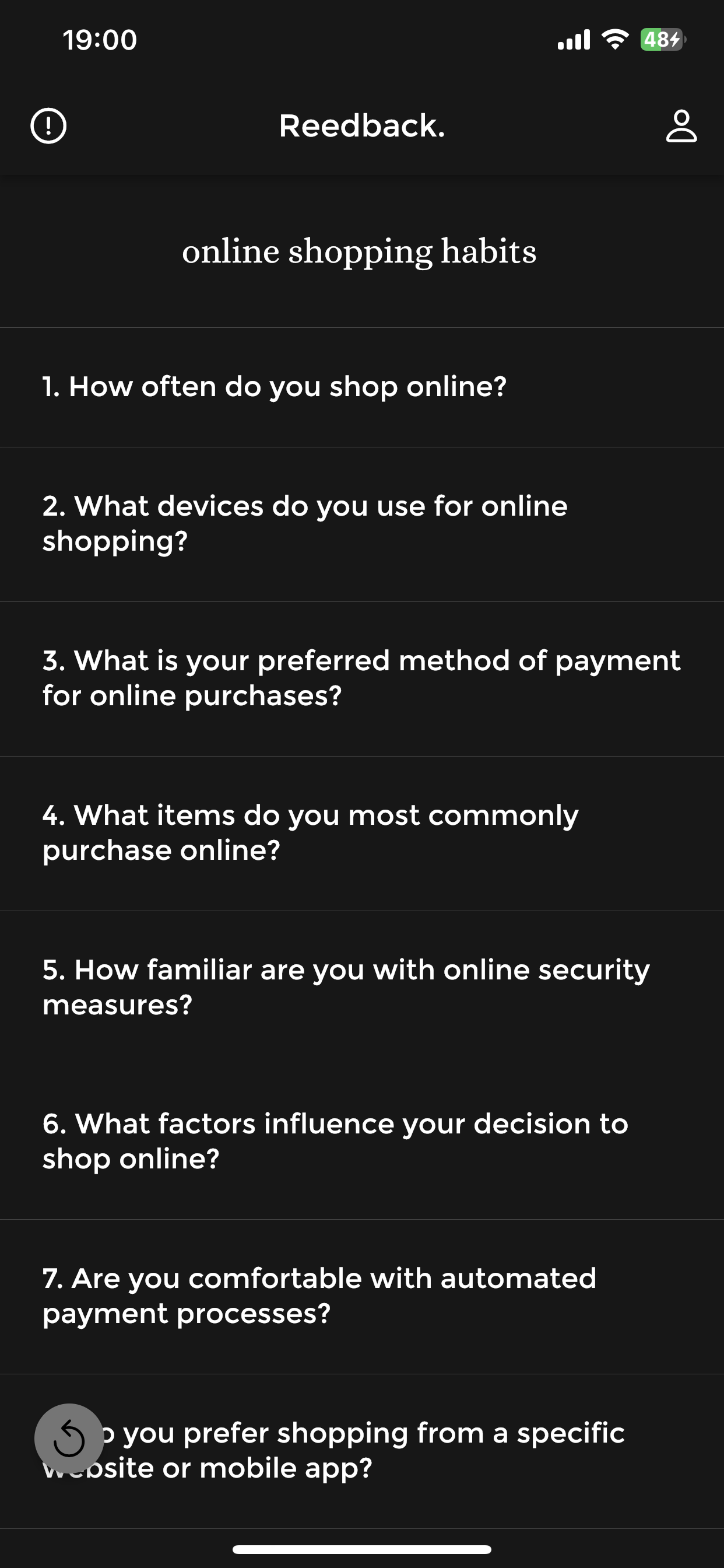
Task: Open question 3 on preferred payment method
Action: coord(361,678)
